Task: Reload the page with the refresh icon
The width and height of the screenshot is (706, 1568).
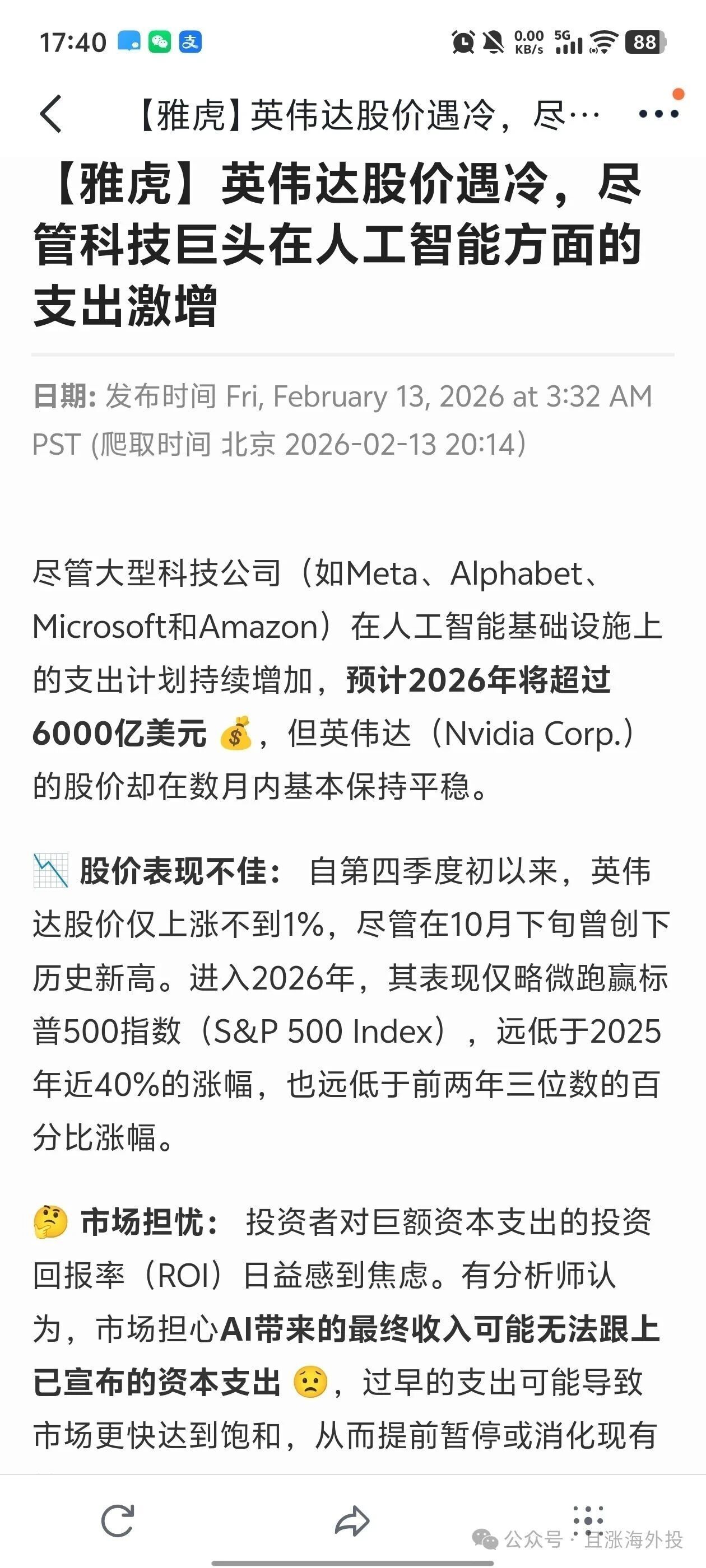Action: click(118, 1520)
